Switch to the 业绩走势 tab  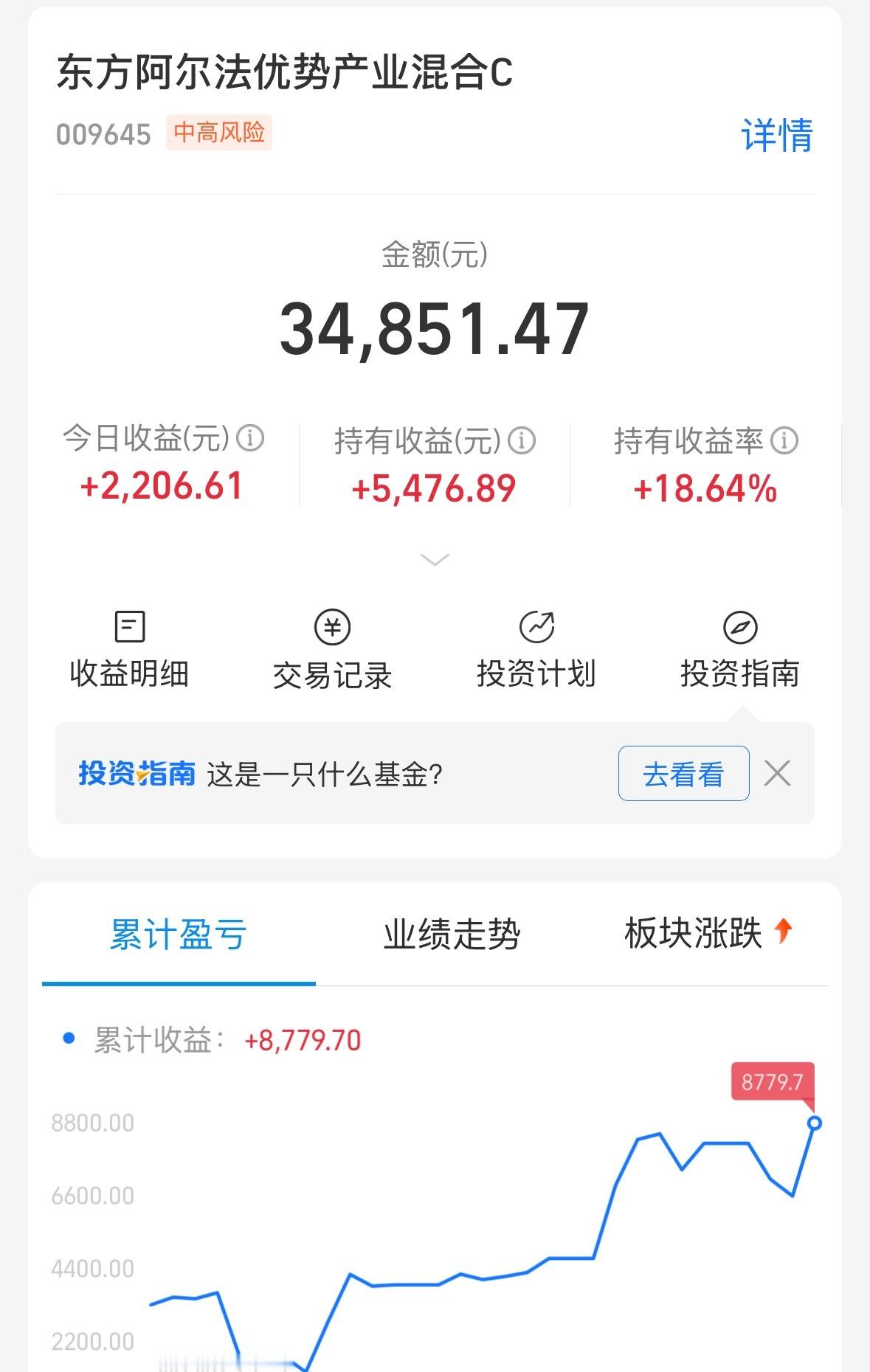click(452, 933)
